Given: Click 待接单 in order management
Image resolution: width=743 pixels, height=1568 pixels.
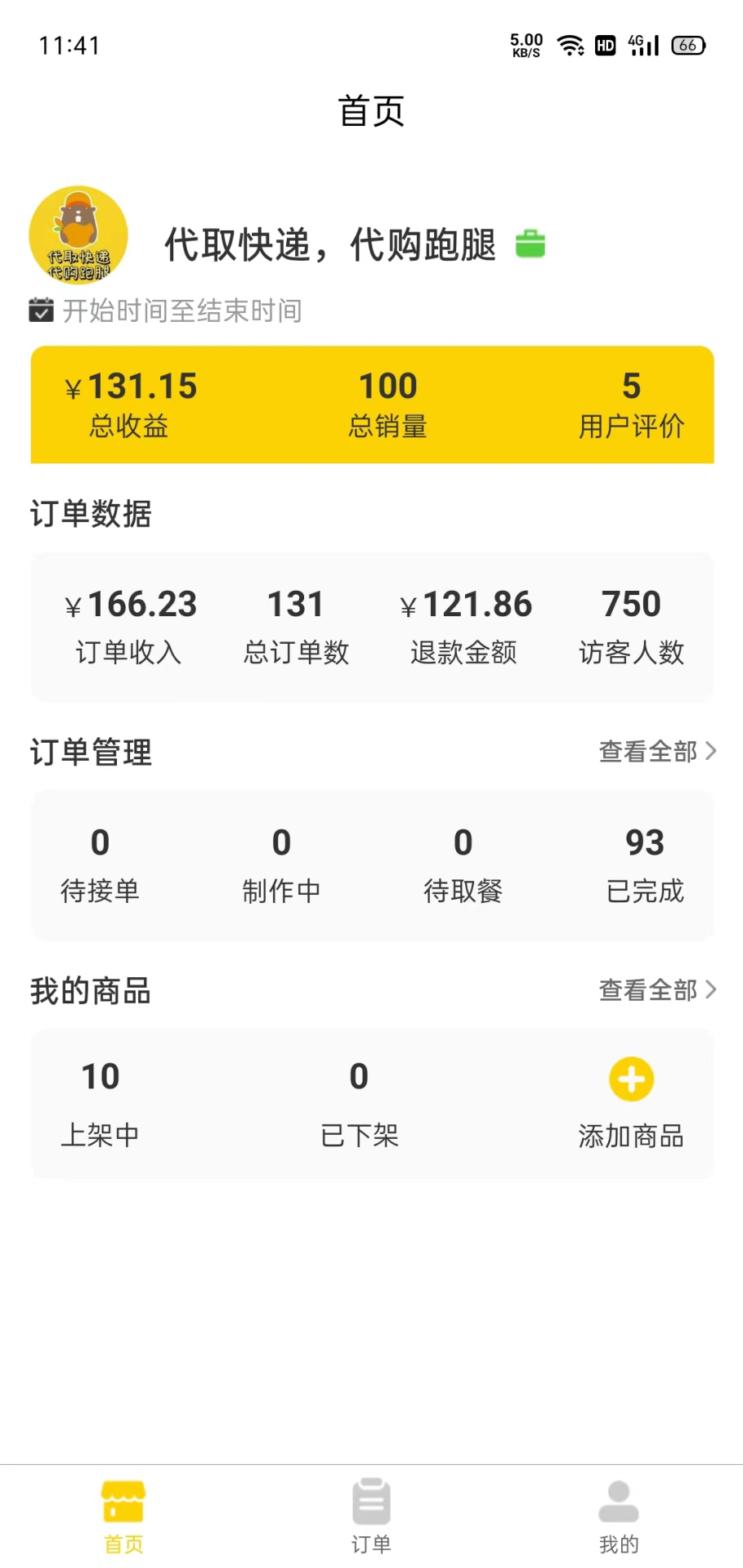Looking at the screenshot, I should [99, 864].
